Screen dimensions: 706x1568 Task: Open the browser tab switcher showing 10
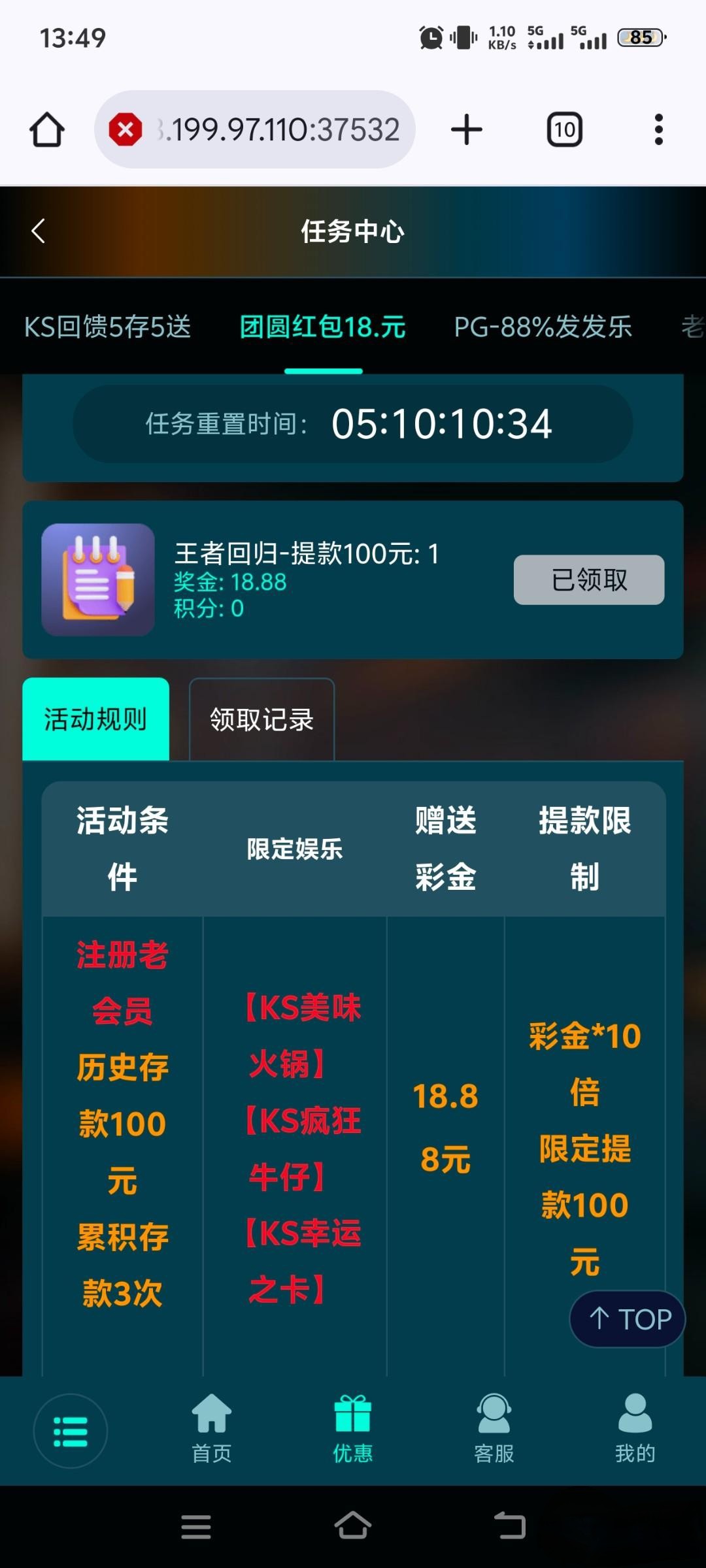pos(563,129)
